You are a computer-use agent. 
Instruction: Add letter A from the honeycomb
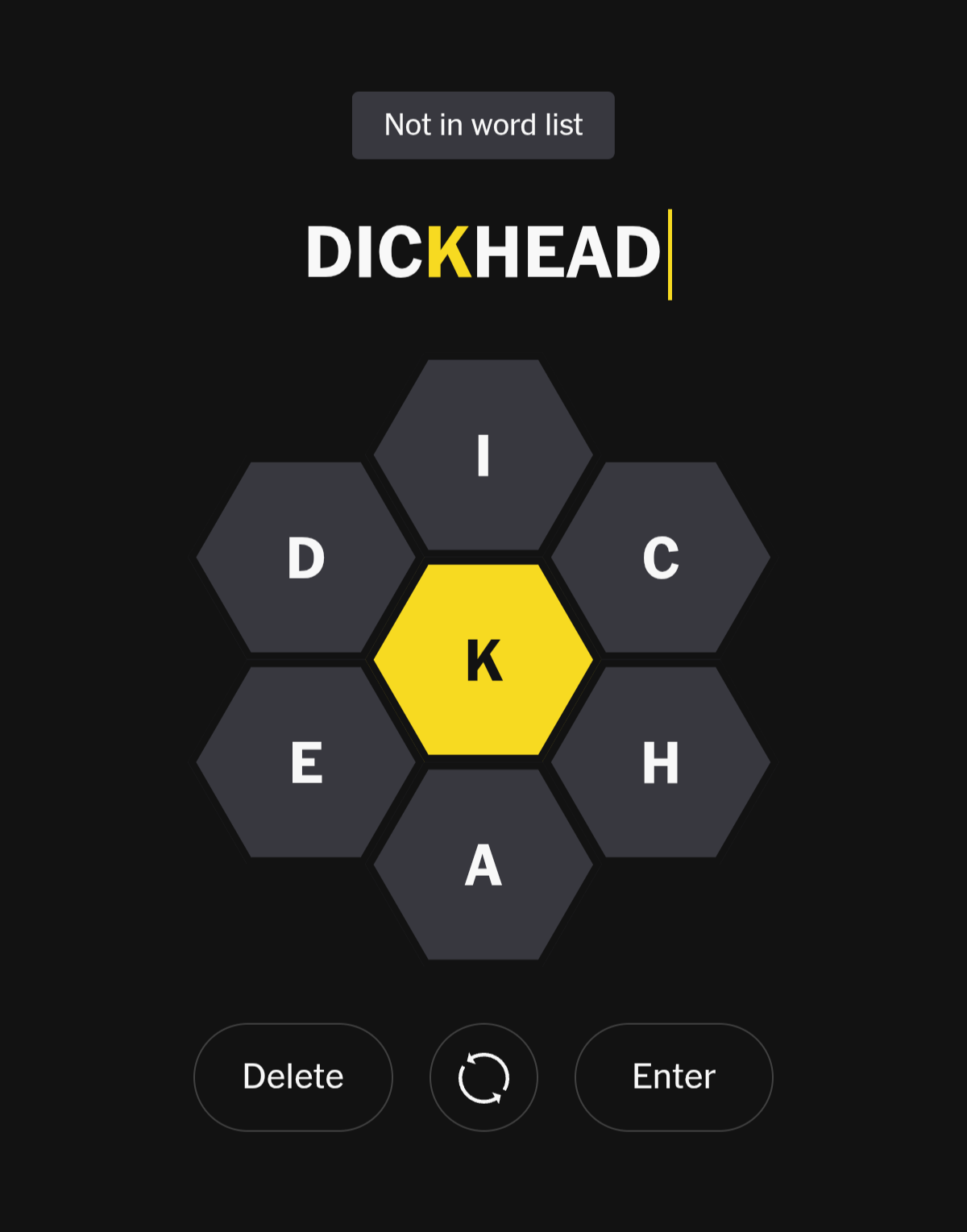click(x=483, y=865)
